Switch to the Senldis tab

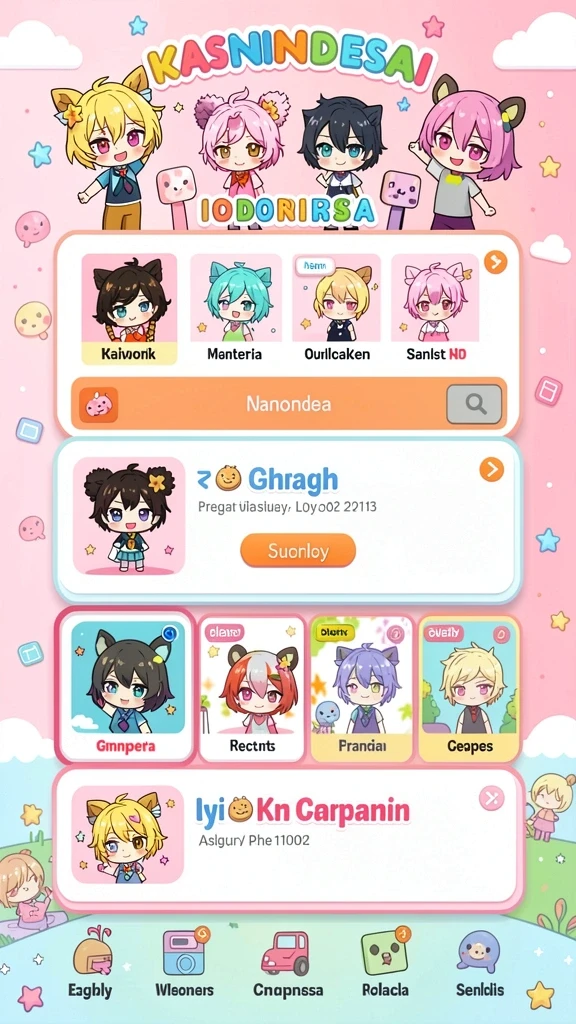point(479,963)
